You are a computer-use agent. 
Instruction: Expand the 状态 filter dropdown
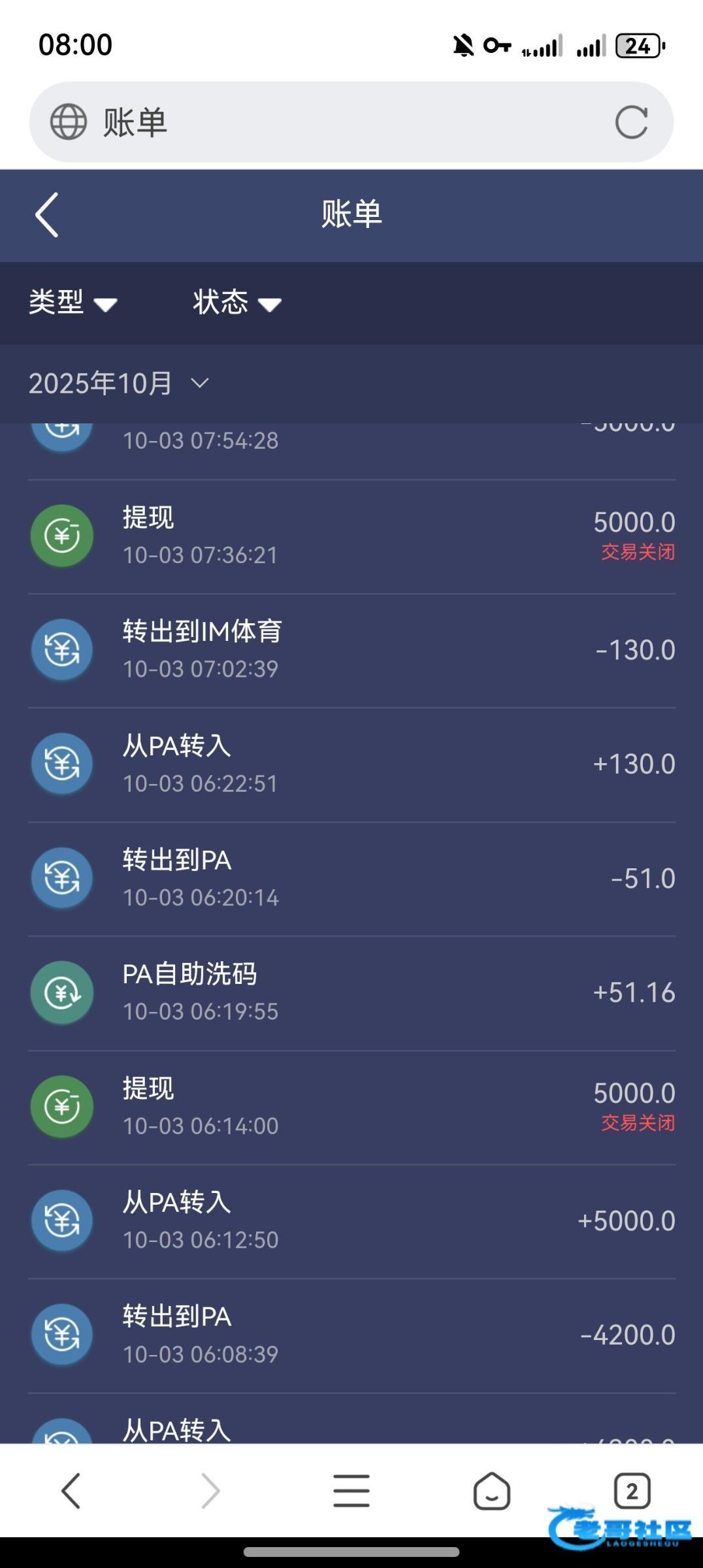[x=237, y=302]
